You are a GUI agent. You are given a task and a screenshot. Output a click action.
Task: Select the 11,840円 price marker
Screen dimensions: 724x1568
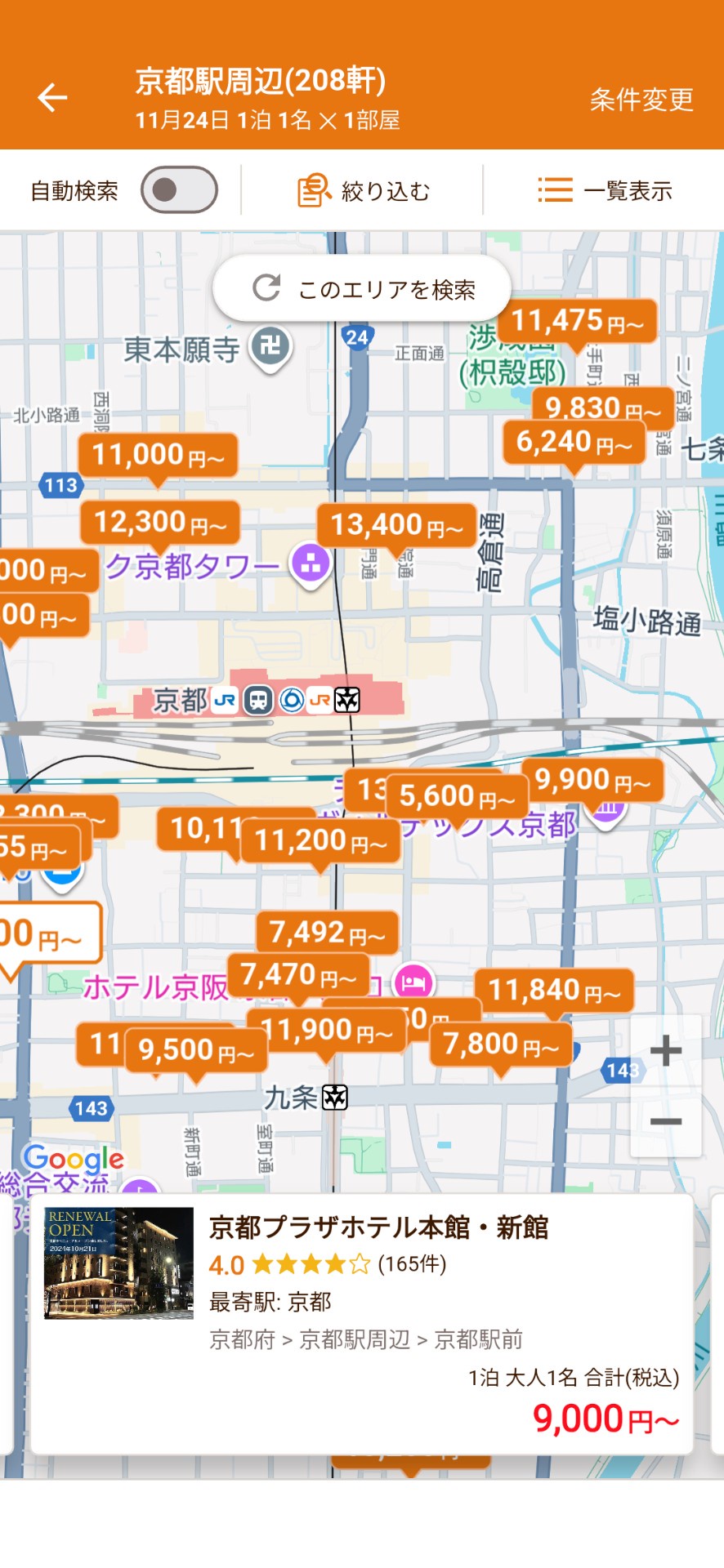tap(554, 991)
